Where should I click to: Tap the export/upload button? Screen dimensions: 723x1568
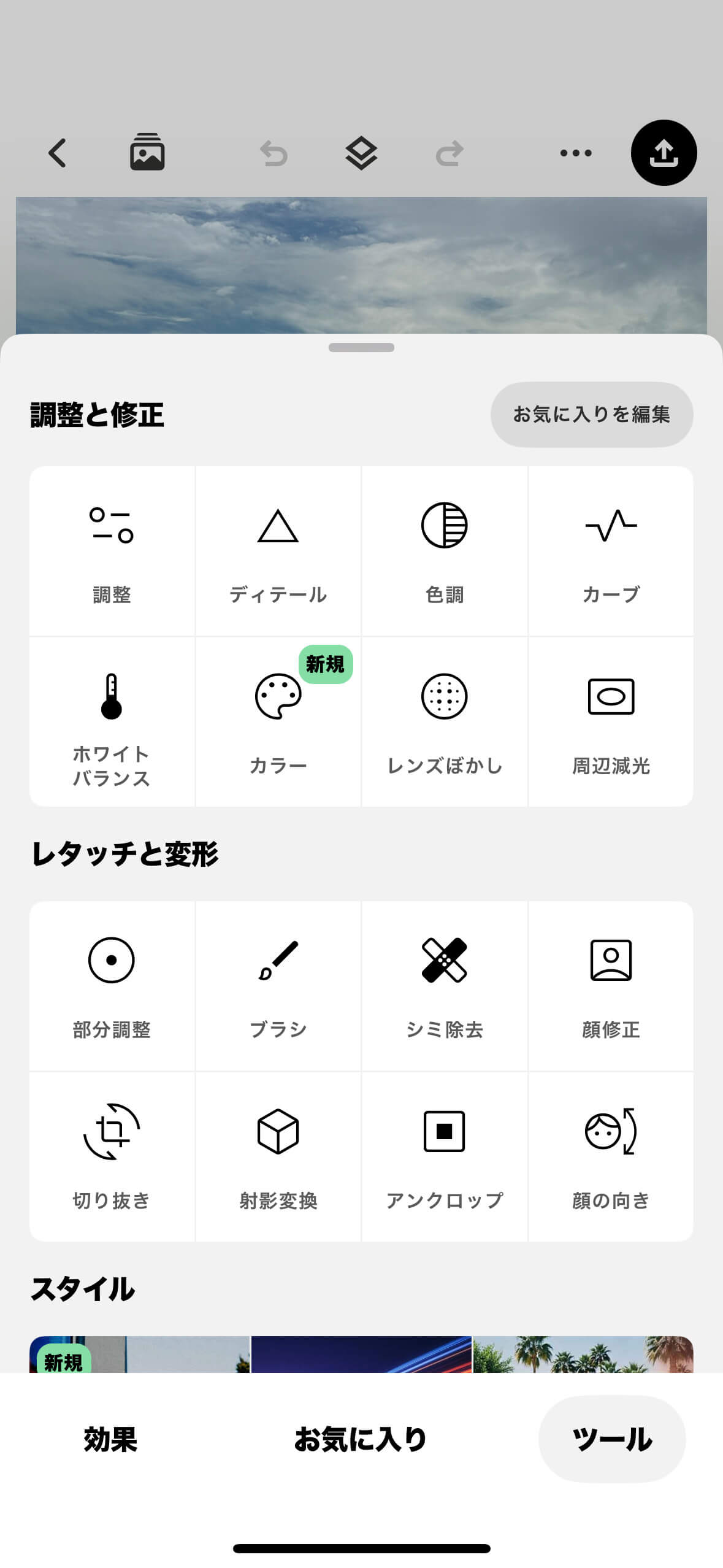(665, 153)
